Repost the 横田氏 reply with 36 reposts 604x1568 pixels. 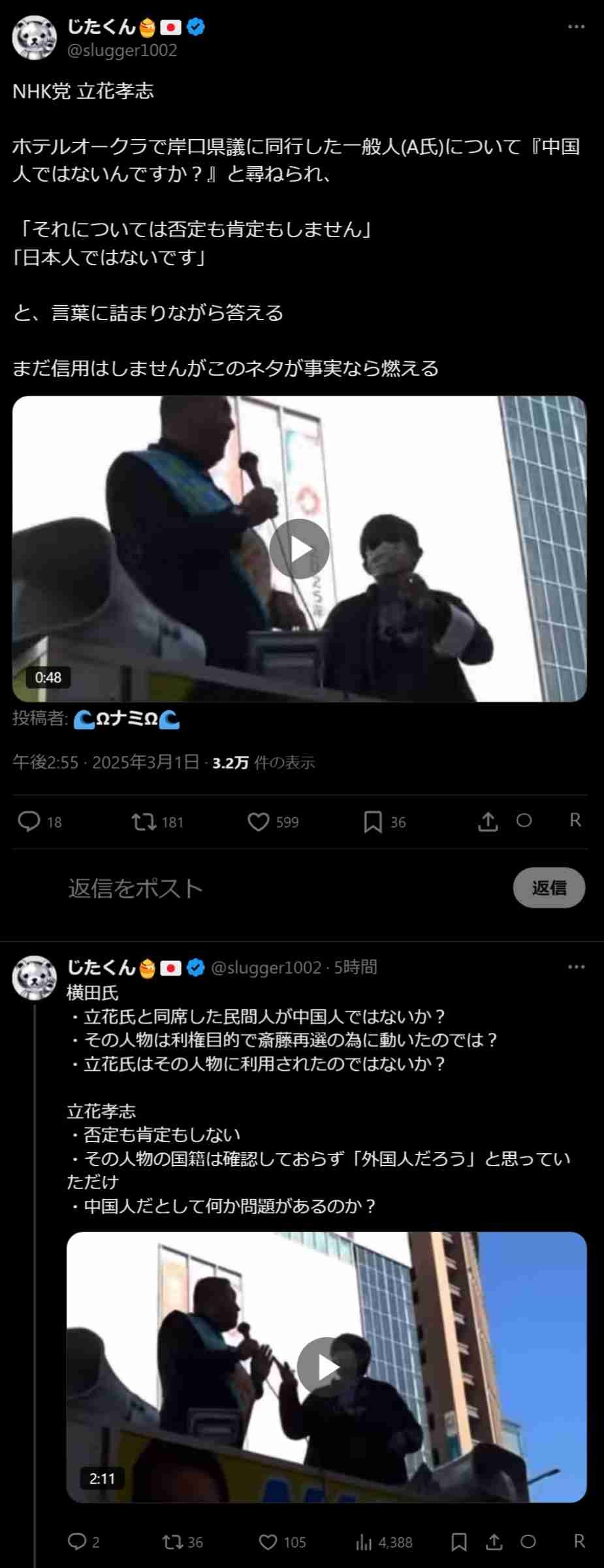173,1543
